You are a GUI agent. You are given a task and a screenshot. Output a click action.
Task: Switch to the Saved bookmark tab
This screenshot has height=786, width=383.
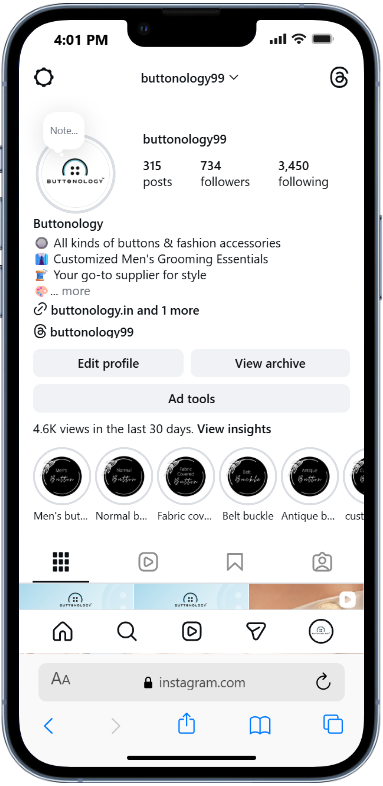tap(235, 562)
